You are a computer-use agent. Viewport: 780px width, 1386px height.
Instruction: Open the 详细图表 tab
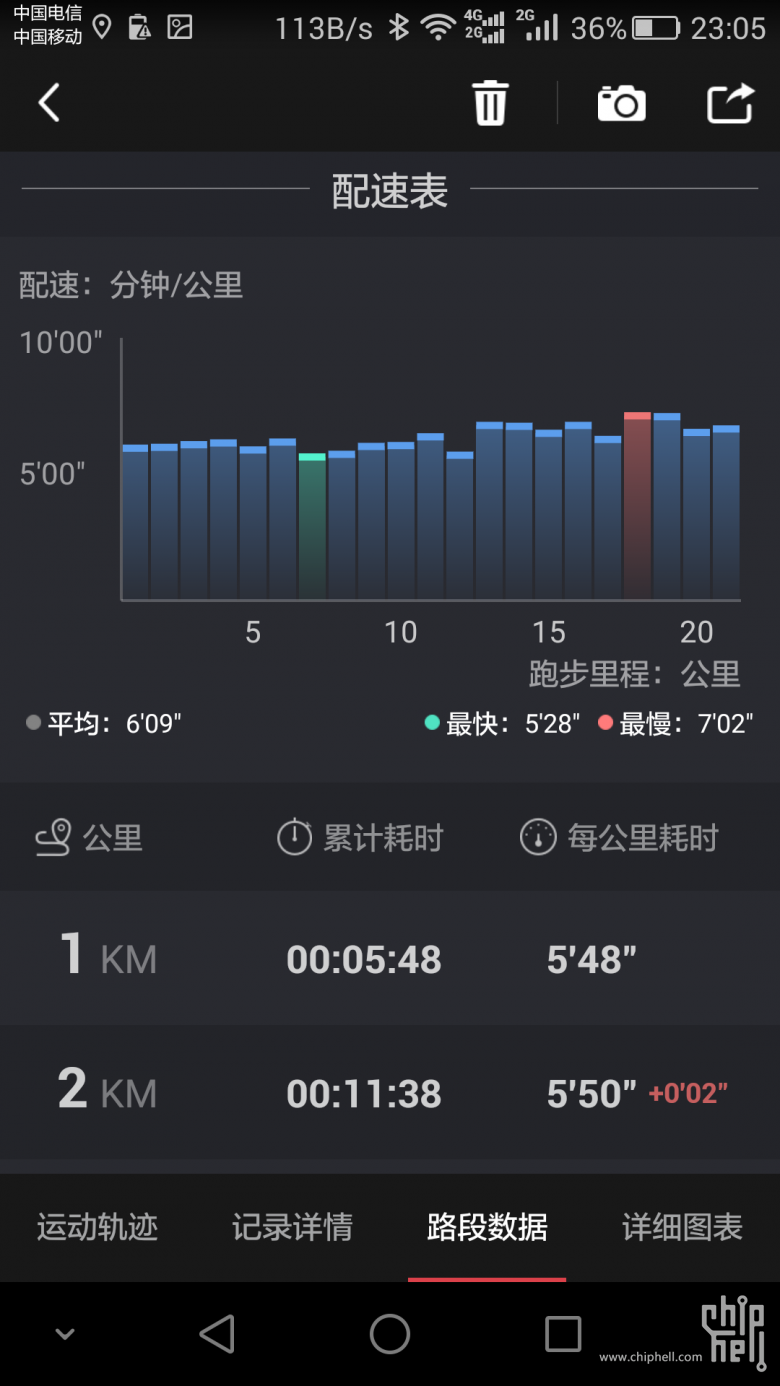point(682,1227)
